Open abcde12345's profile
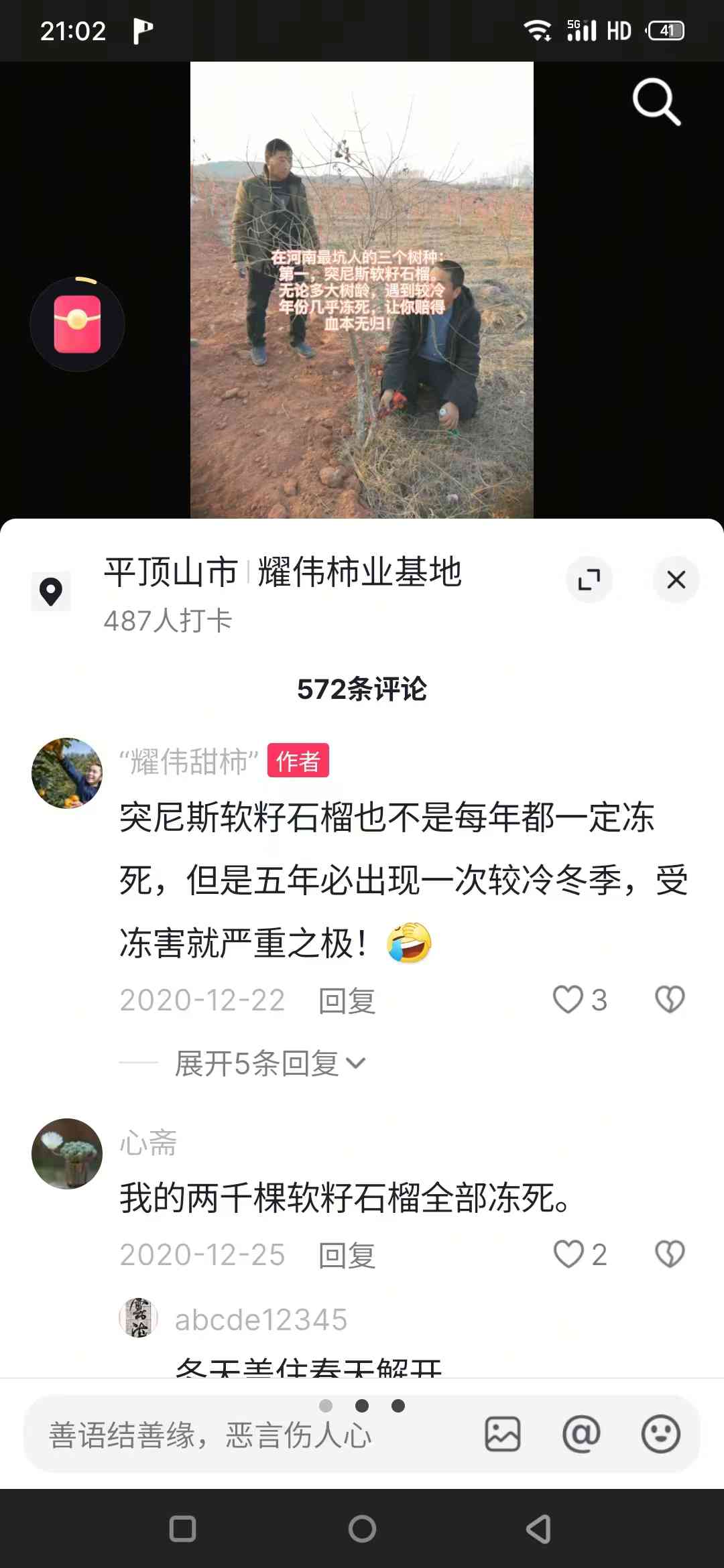724x1568 pixels. tap(138, 1317)
